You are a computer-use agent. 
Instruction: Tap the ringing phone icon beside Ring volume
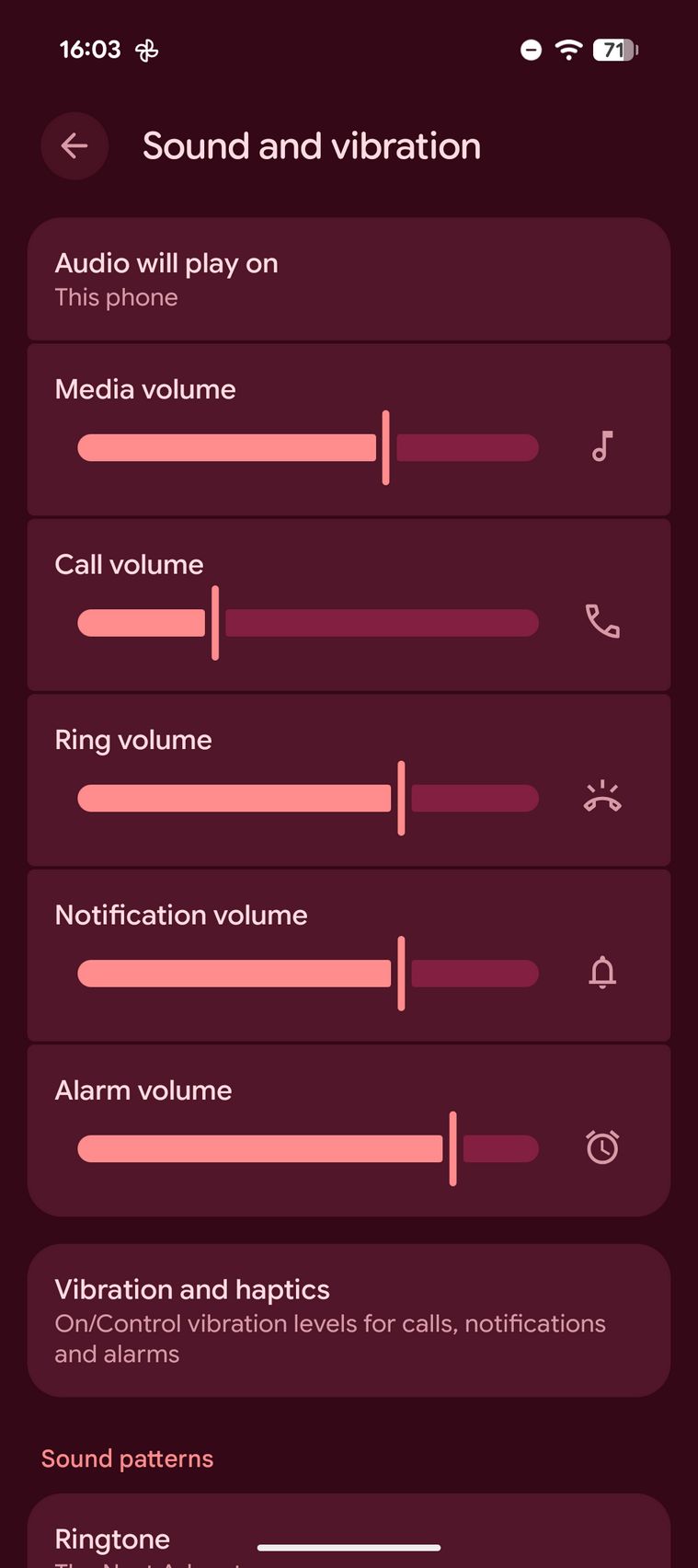(602, 798)
